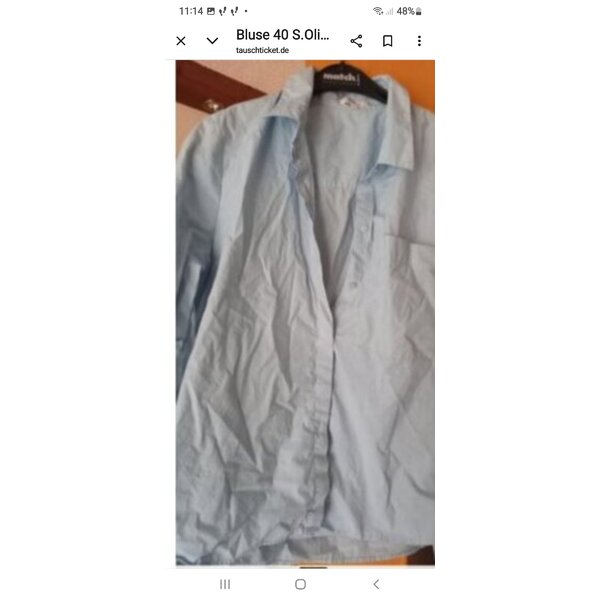
Task: Show recent apps
Action: coord(225,584)
